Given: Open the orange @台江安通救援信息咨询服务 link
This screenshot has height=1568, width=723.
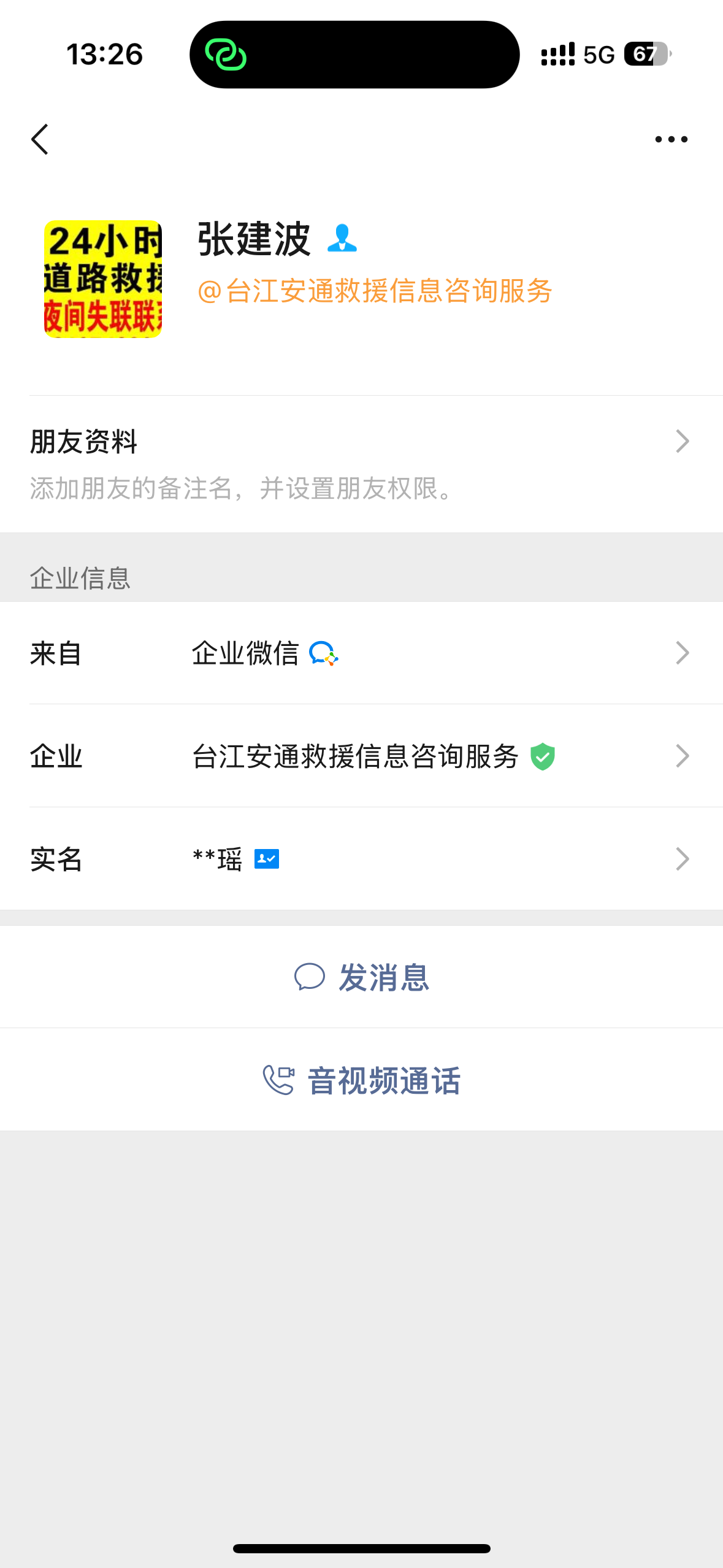Looking at the screenshot, I should (x=375, y=291).
